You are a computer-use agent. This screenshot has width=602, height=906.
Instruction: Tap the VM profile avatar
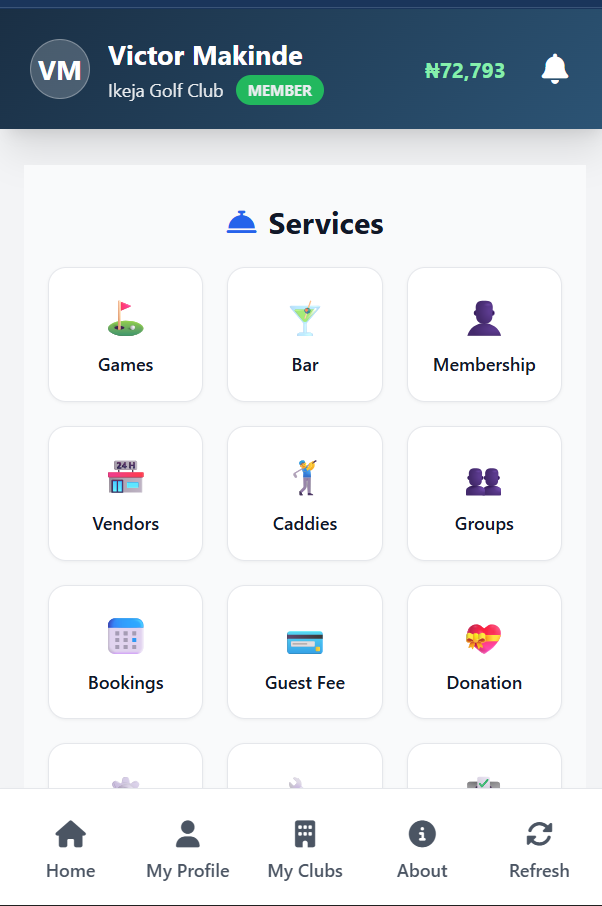pos(60,69)
